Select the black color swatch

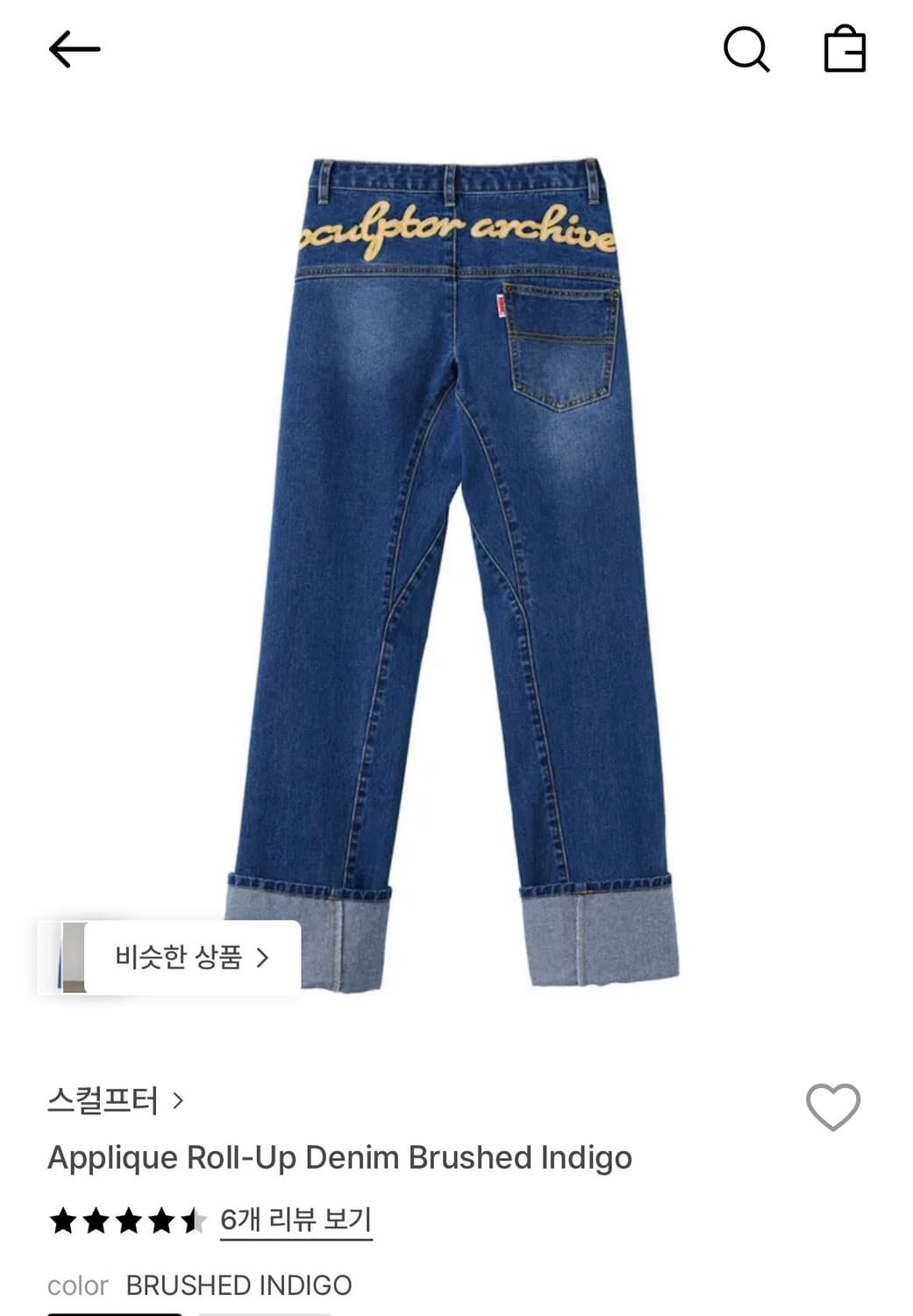[x=114, y=1312]
